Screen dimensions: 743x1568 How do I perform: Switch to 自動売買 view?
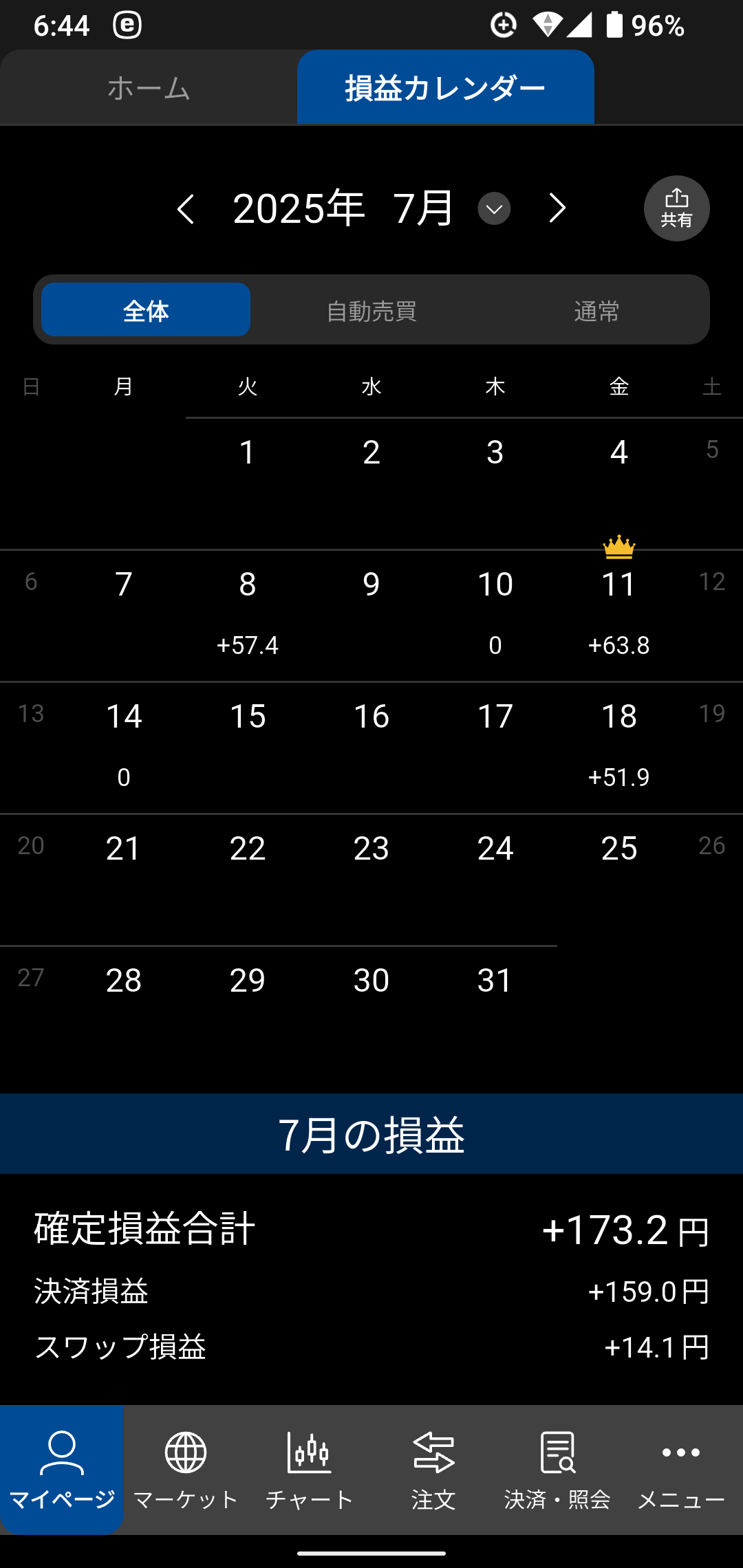pos(371,310)
